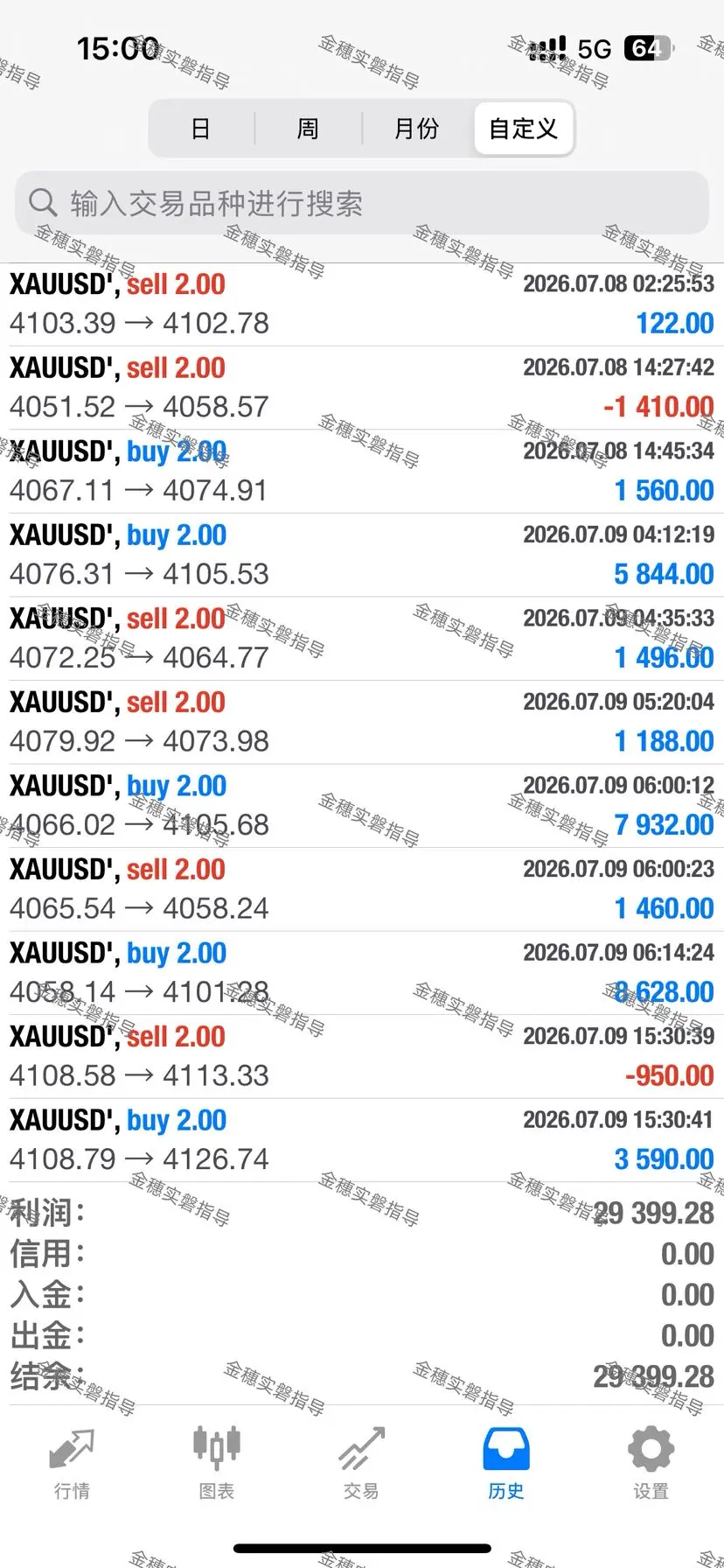The image size is (724, 1568).
Task: Switch to the 月份 period tab
Action: [416, 129]
